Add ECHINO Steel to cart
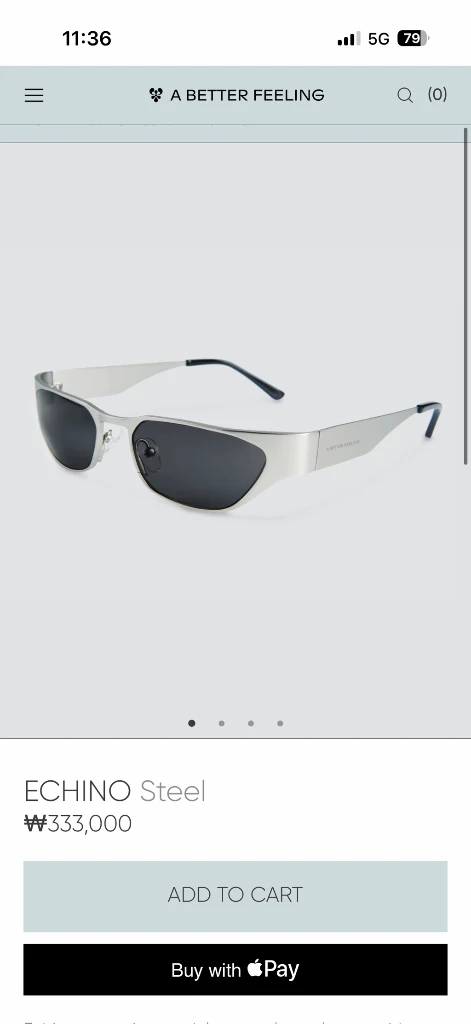 [x=235, y=896]
